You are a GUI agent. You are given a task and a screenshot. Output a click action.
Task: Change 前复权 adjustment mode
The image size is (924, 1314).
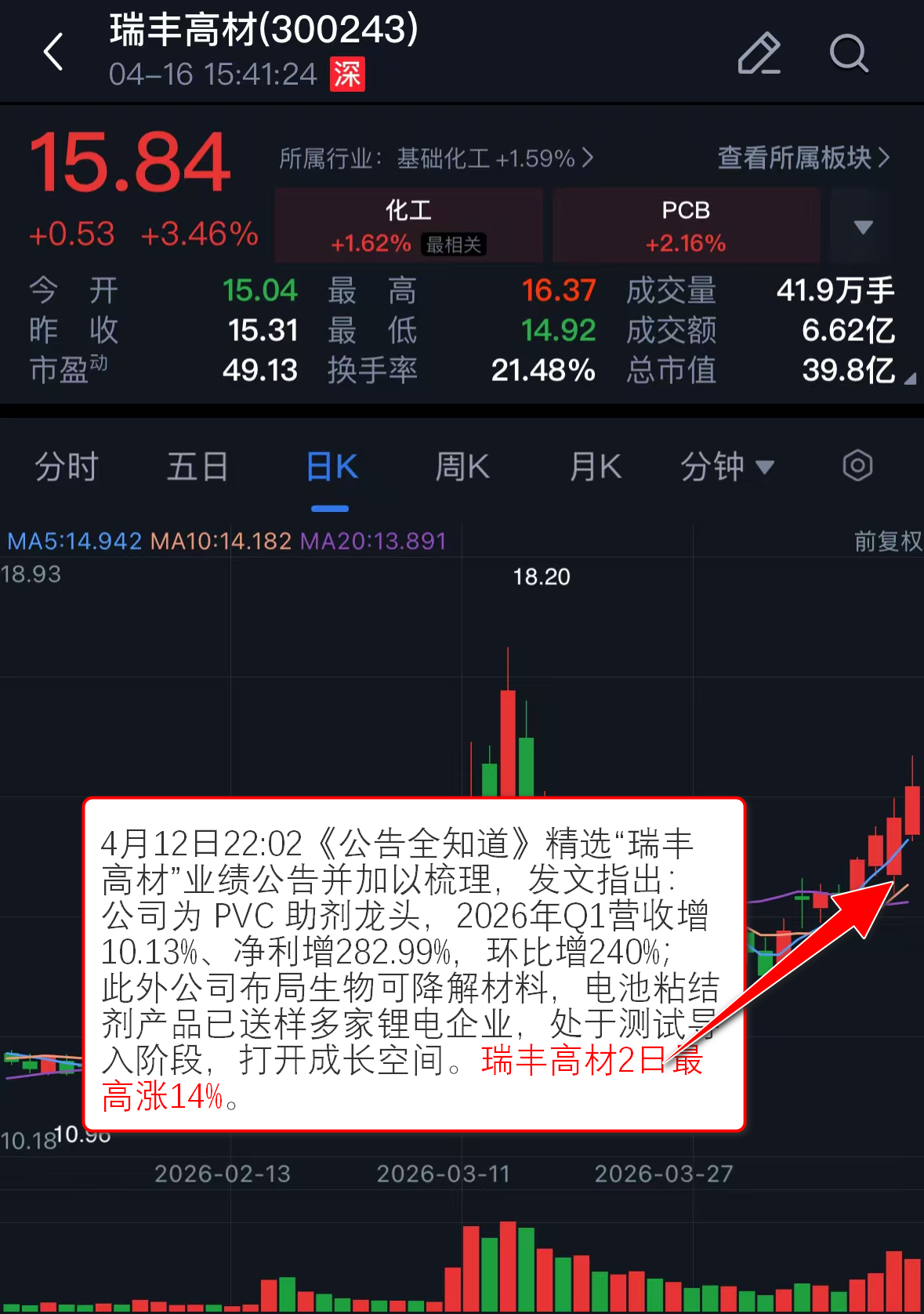[x=887, y=541]
